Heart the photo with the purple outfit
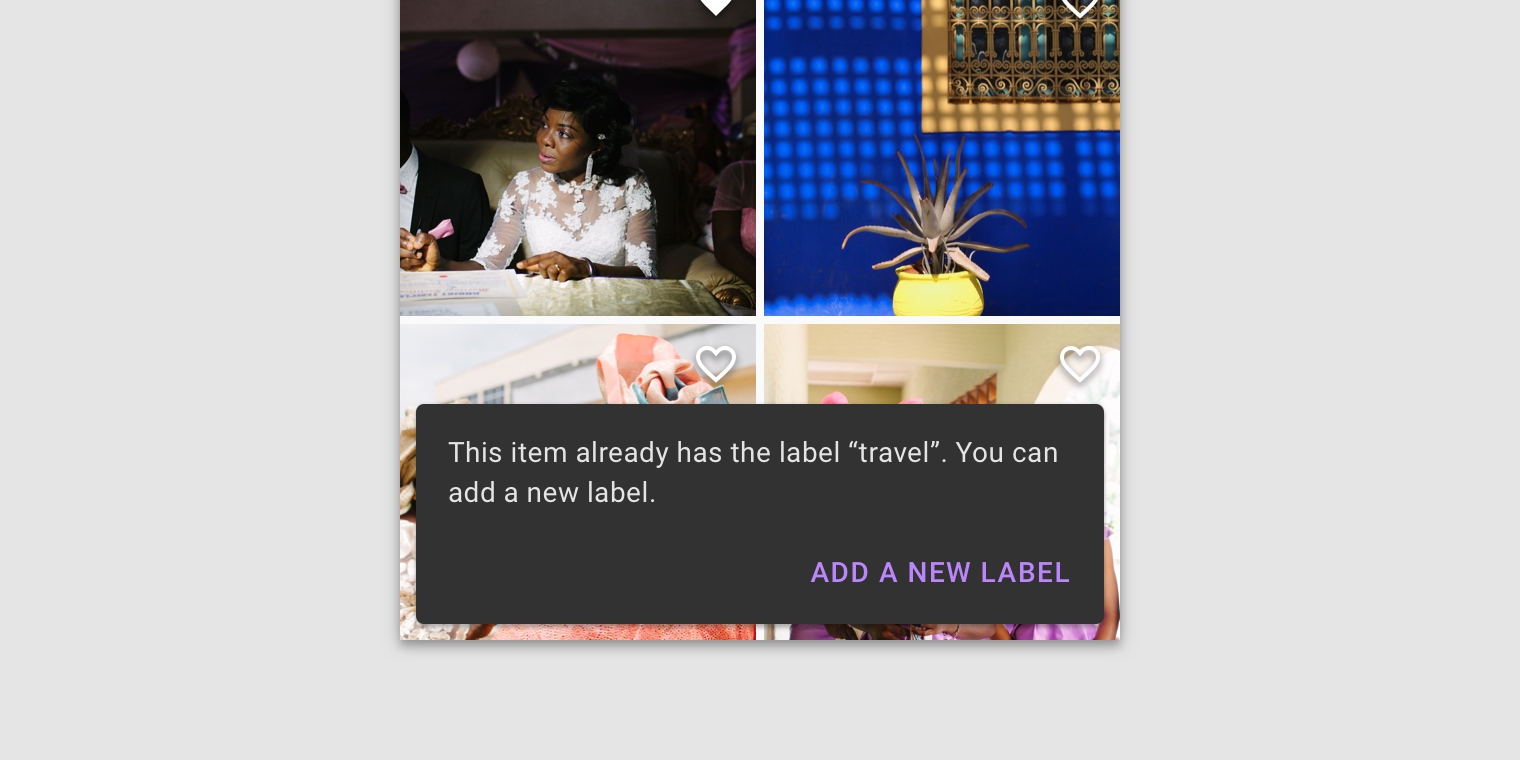 click(x=1079, y=364)
